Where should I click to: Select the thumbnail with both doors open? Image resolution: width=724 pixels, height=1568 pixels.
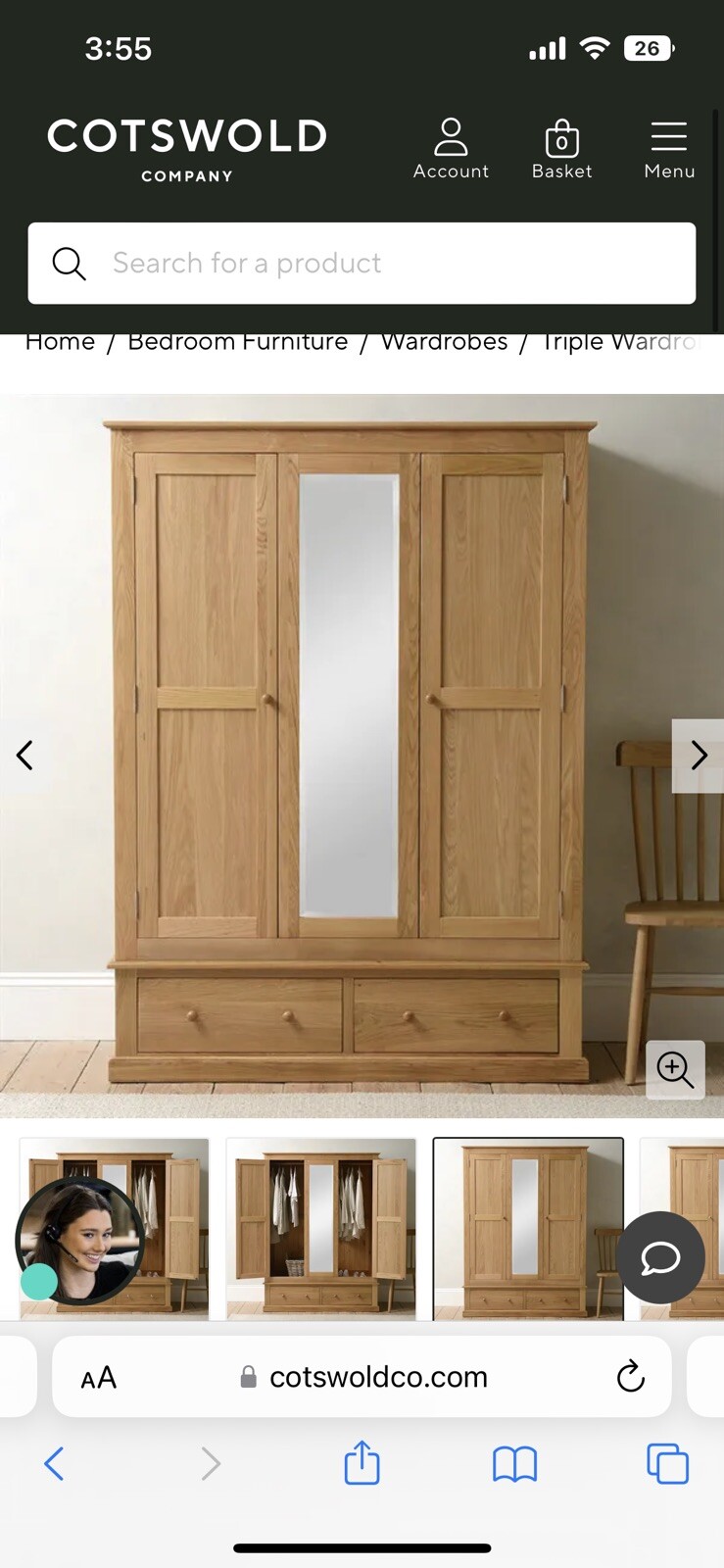pos(321,1228)
